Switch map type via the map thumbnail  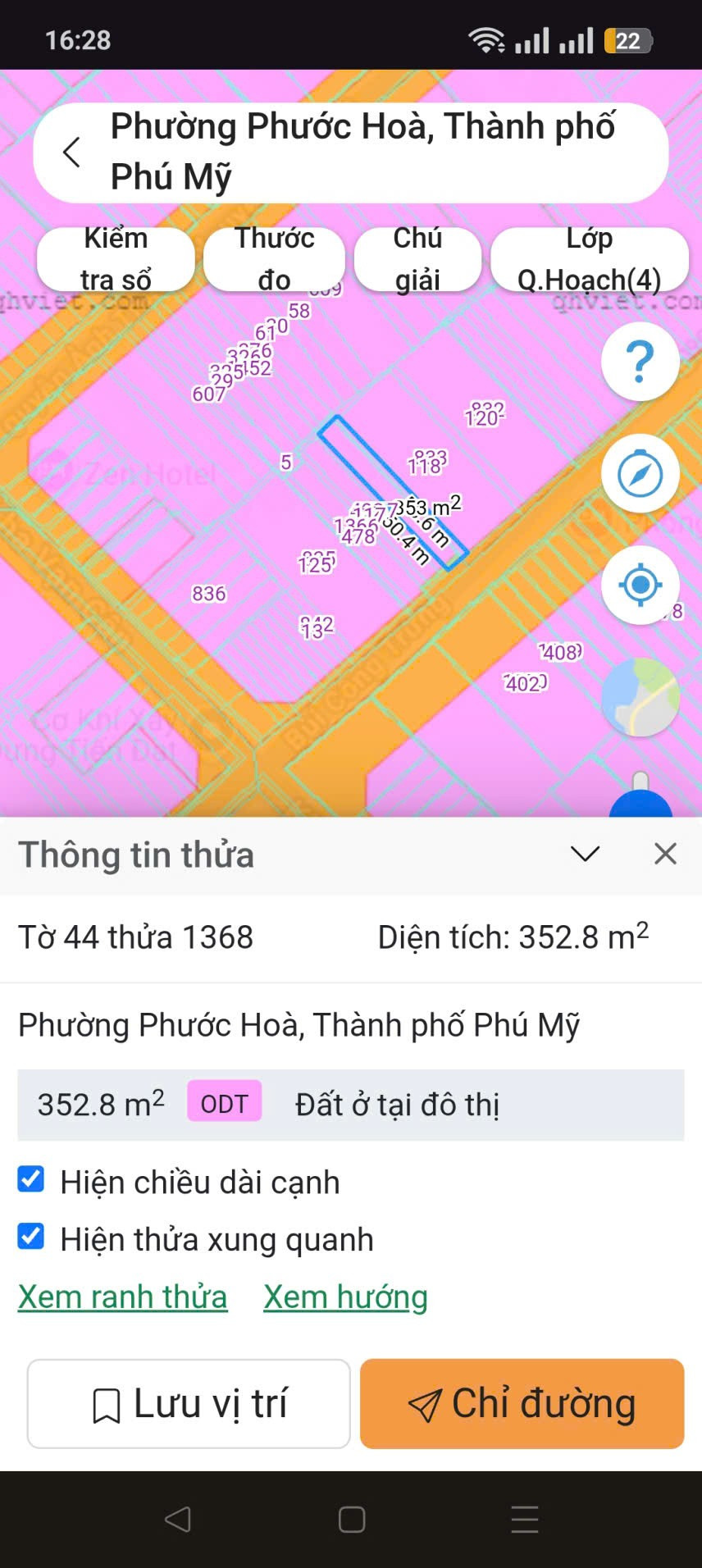[x=640, y=697]
